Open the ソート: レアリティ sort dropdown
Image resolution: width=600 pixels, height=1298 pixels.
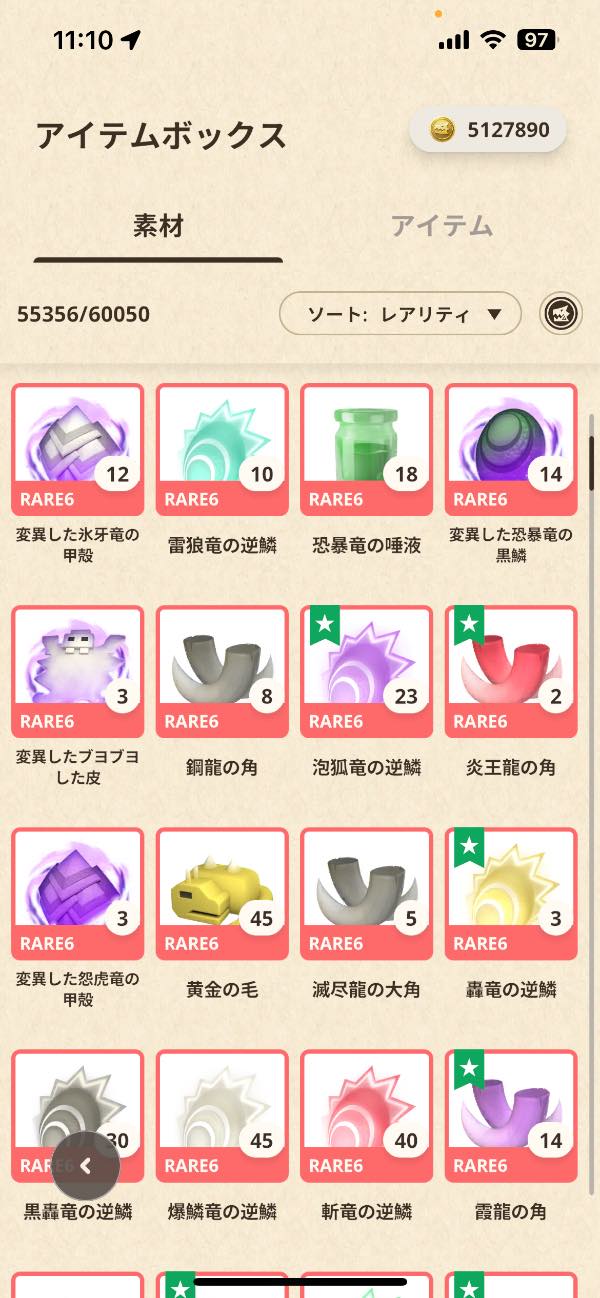400,314
